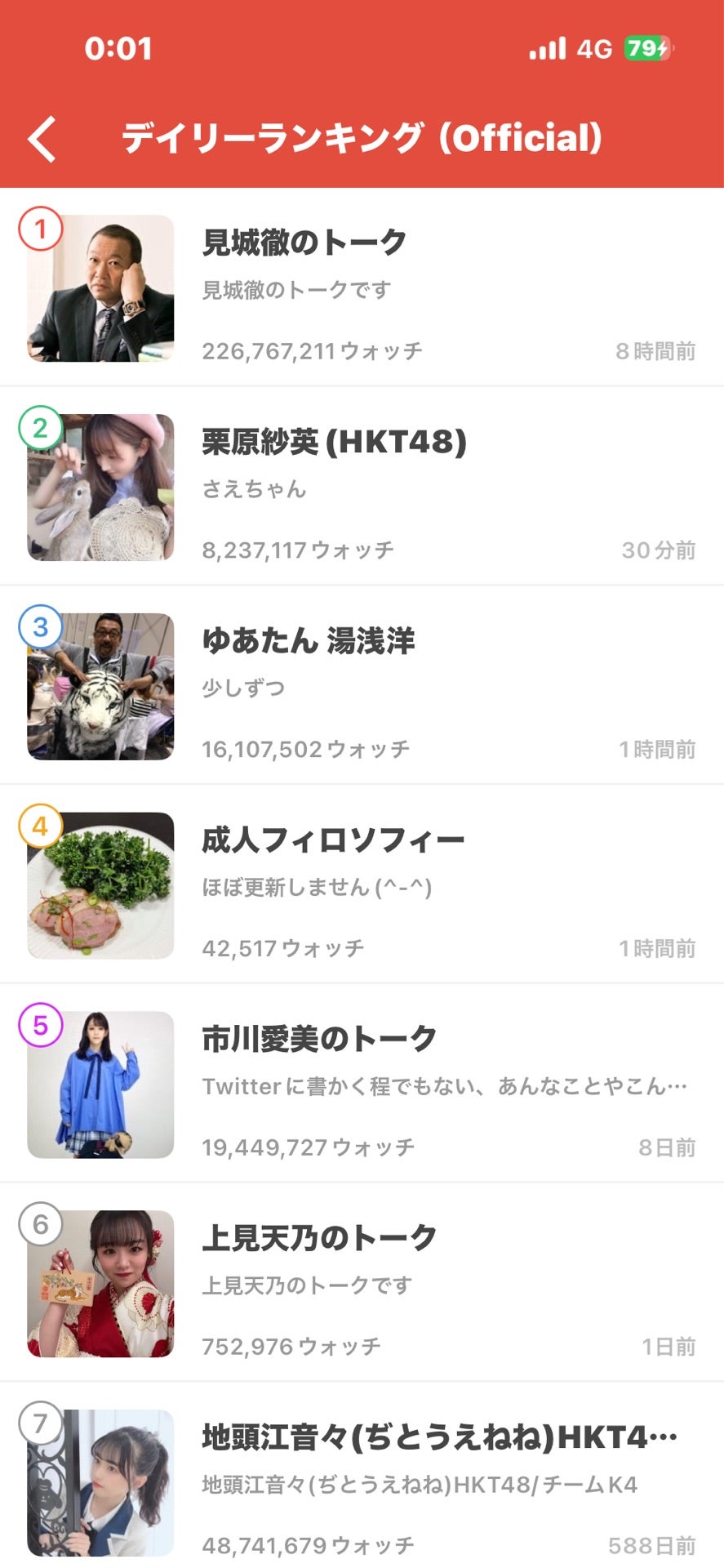Open 栗原紗英 (HKT48) talk room
The width and height of the screenshot is (724, 1568).
pyautogui.click(x=362, y=487)
